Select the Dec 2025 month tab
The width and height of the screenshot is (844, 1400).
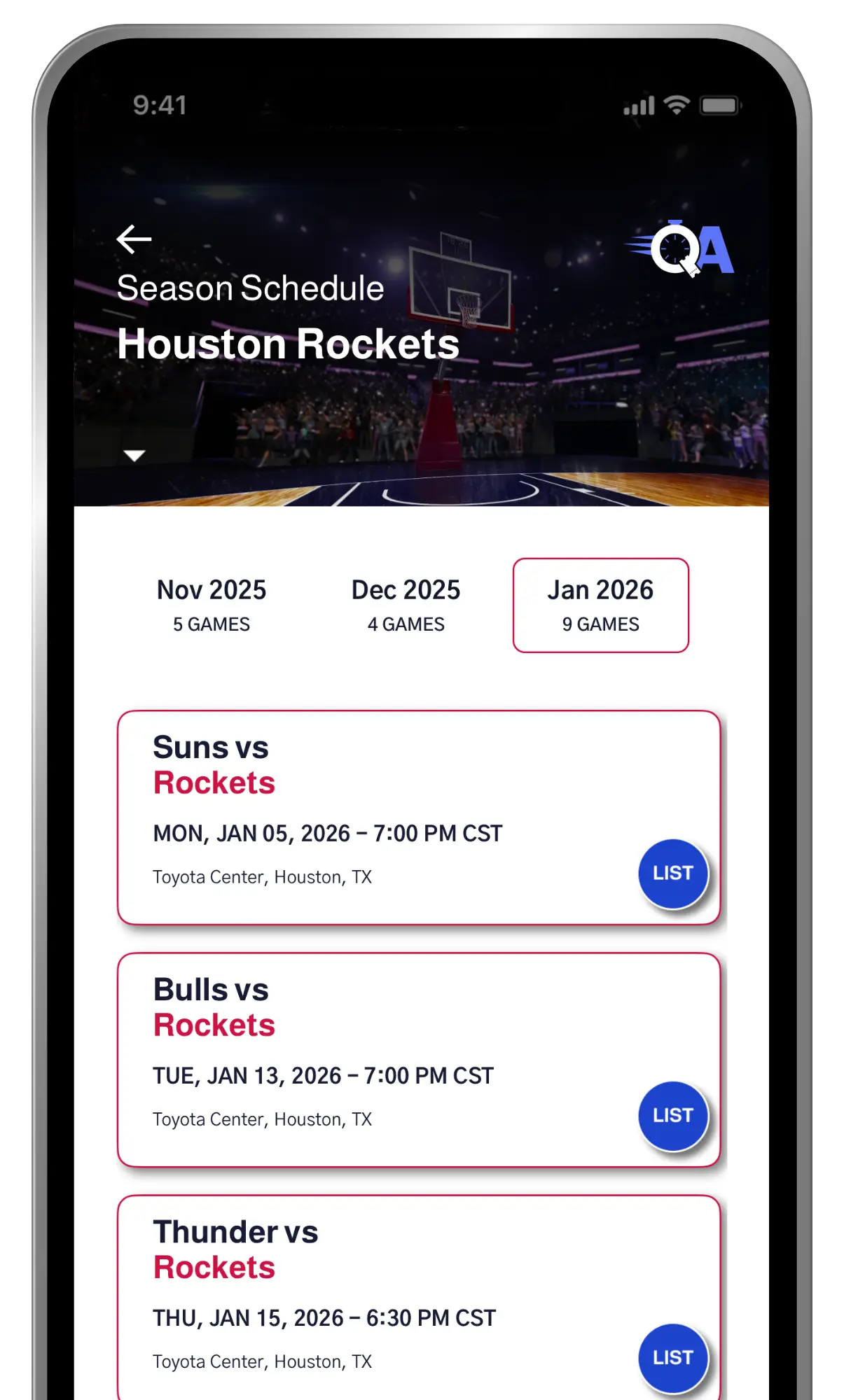coord(406,605)
